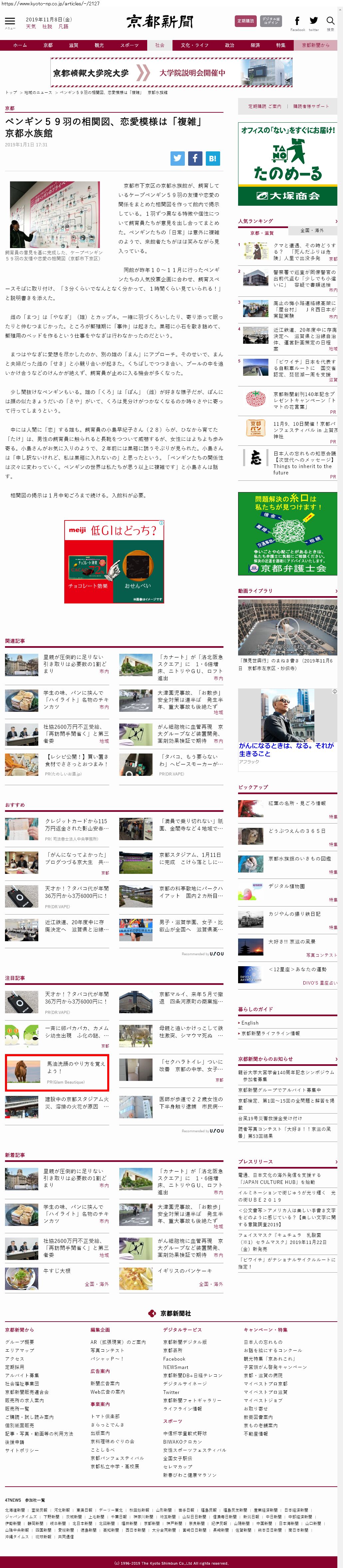Open the English link in 暮らしのガイド
The width and height of the screenshot is (343, 1568).
pyautogui.click(x=250, y=1023)
